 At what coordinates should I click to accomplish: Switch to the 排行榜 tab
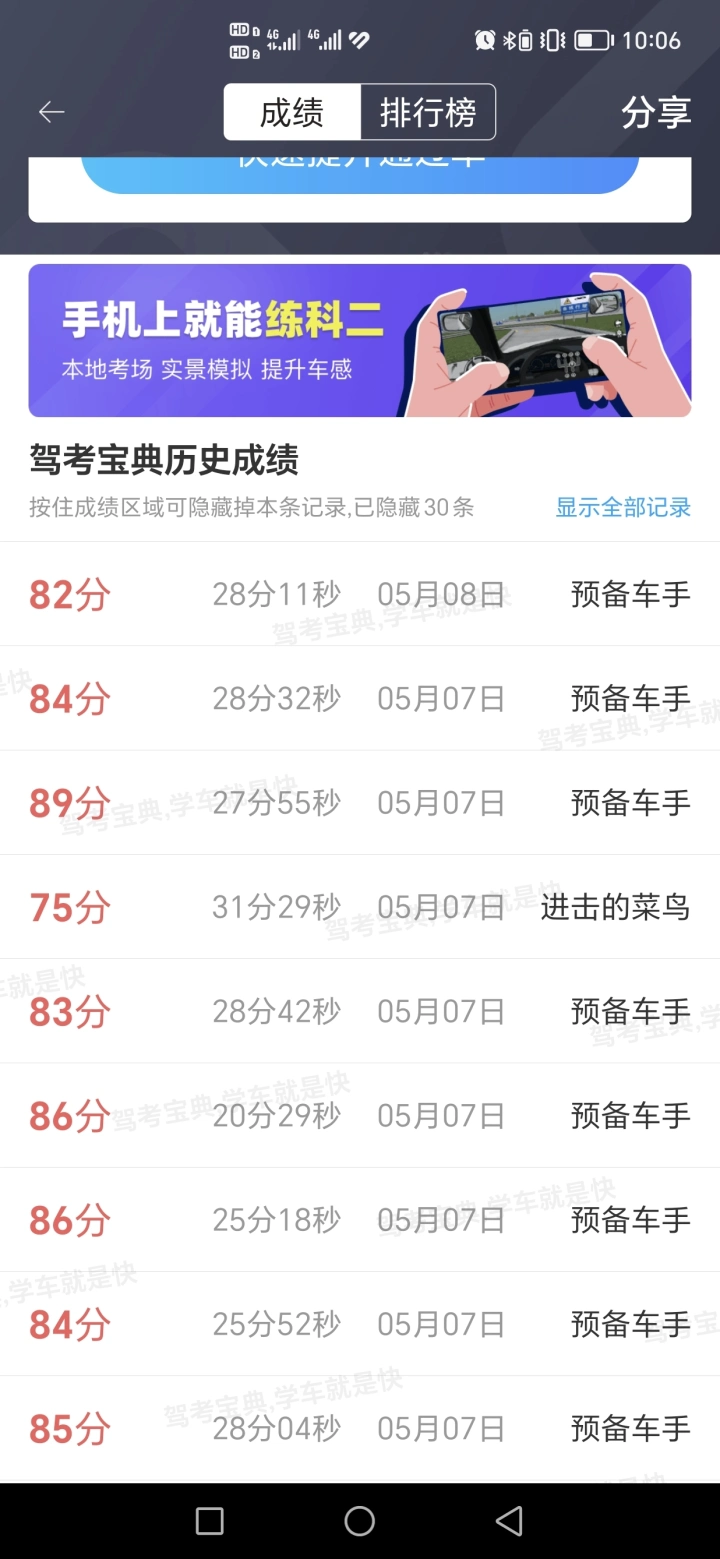tap(428, 112)
